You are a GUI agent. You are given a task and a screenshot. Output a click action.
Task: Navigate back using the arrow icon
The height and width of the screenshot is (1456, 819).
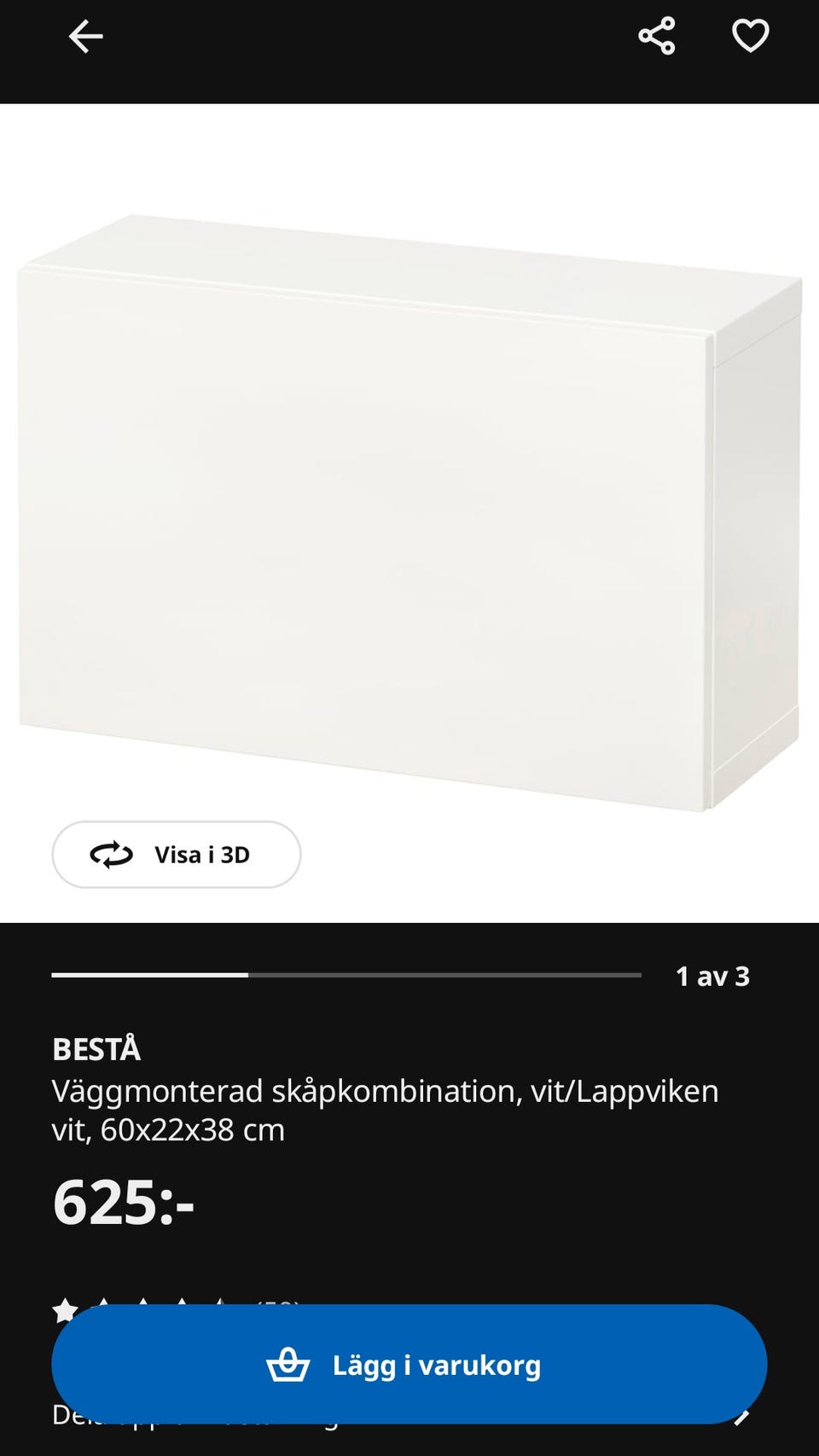[x=85, y=36]
